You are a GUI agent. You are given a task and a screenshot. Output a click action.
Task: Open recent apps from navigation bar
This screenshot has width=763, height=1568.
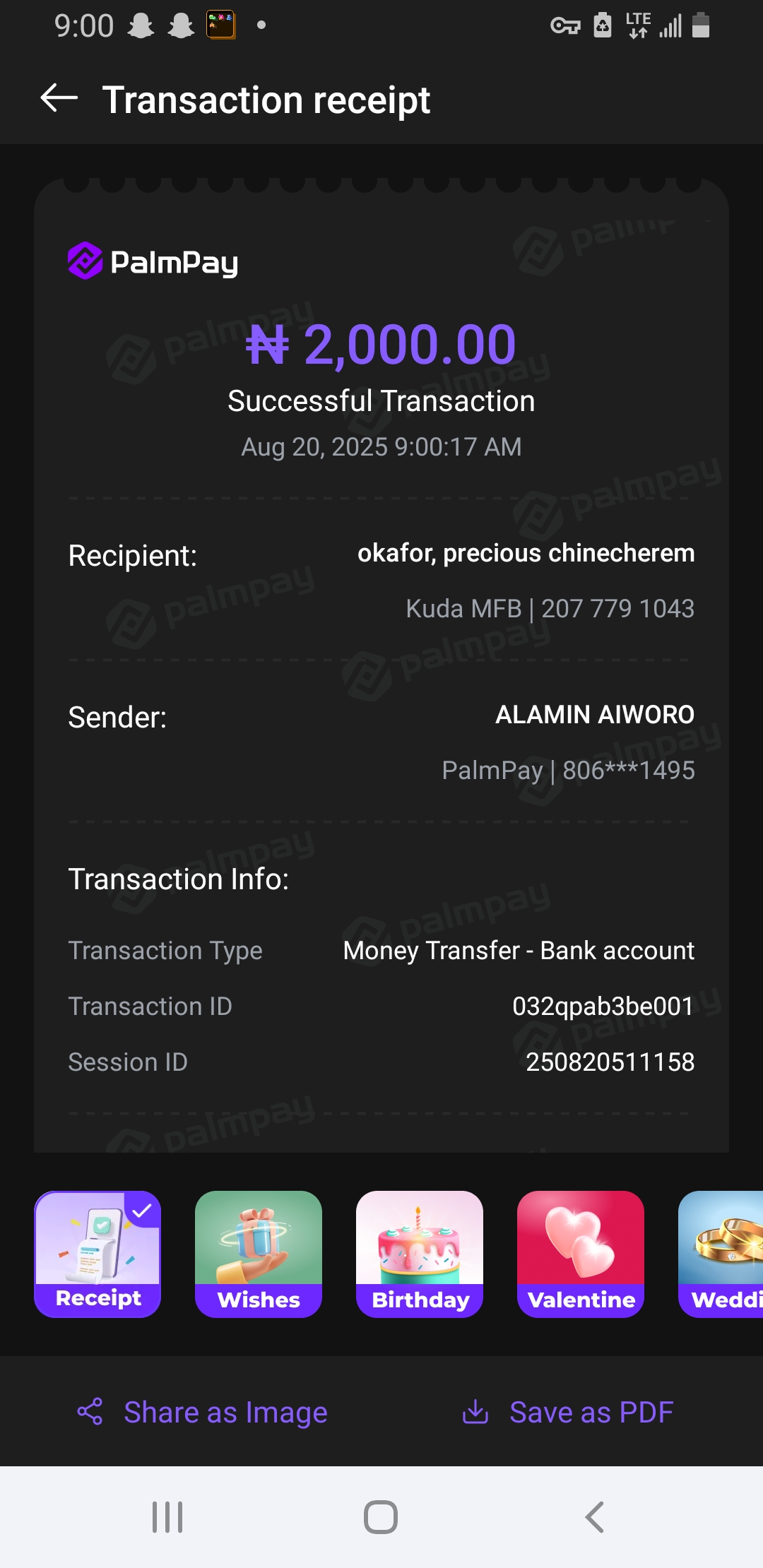coord(167,1516)
